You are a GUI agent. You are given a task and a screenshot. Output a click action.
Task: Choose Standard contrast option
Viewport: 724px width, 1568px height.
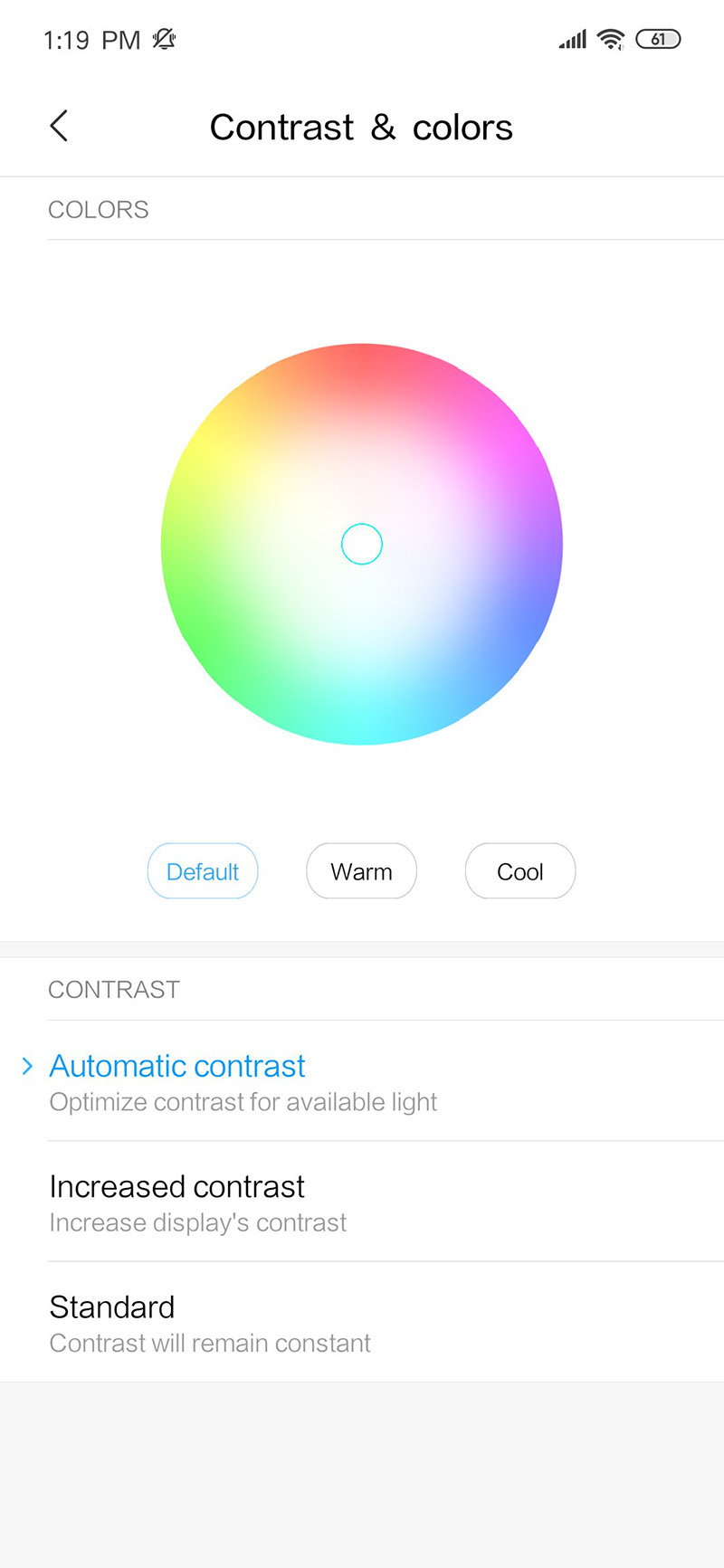[210, 1323]
